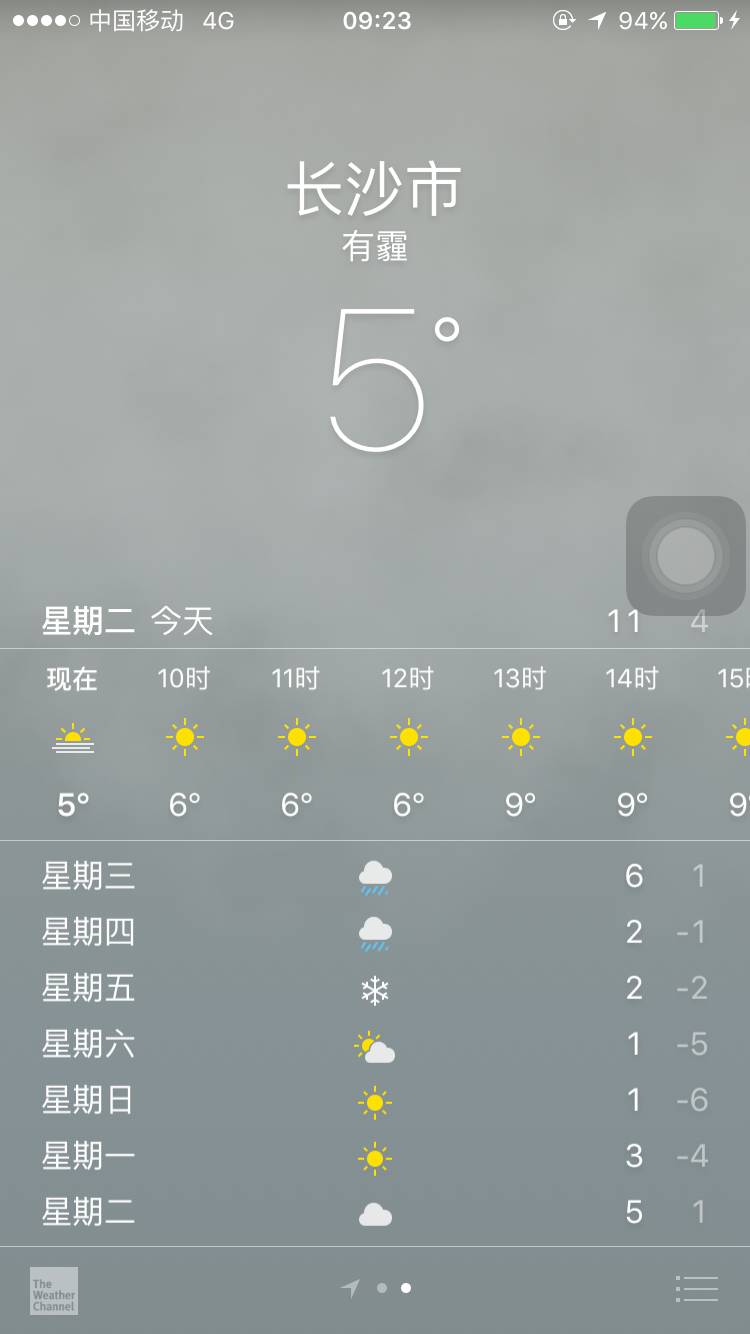Screen dimensions: 750x1334
Task: Open the city list menu icon
Action: (x=697, y=1289)
